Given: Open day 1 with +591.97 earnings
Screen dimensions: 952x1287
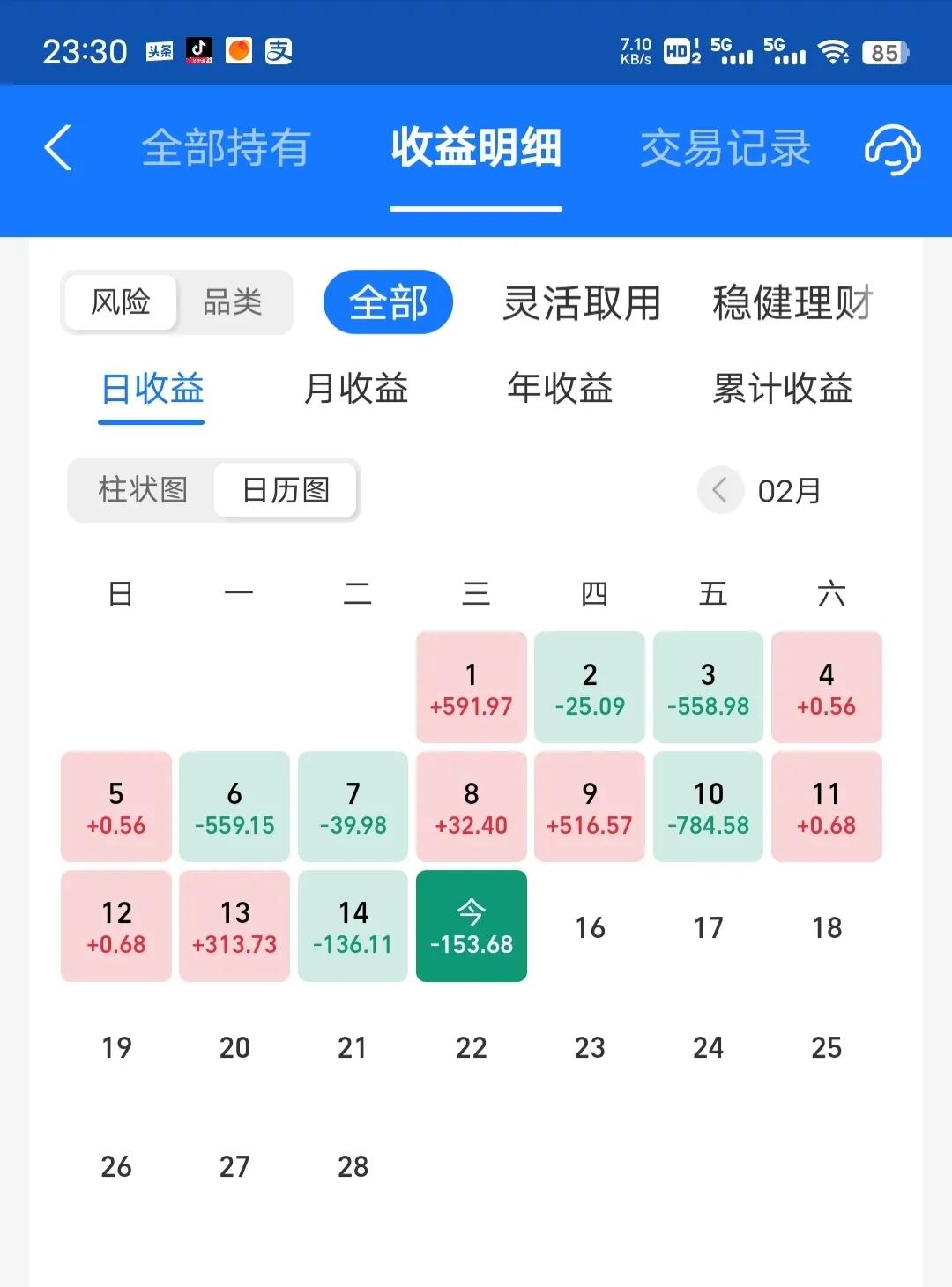Looking at the screenshot, I should [471, 688].
